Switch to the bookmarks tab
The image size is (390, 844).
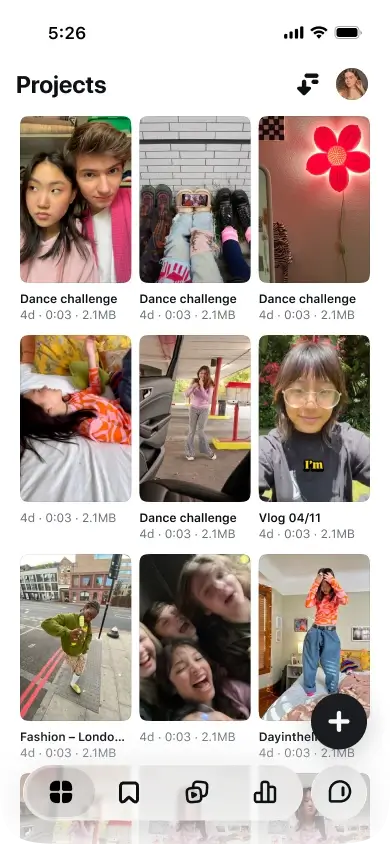[129, 792]
